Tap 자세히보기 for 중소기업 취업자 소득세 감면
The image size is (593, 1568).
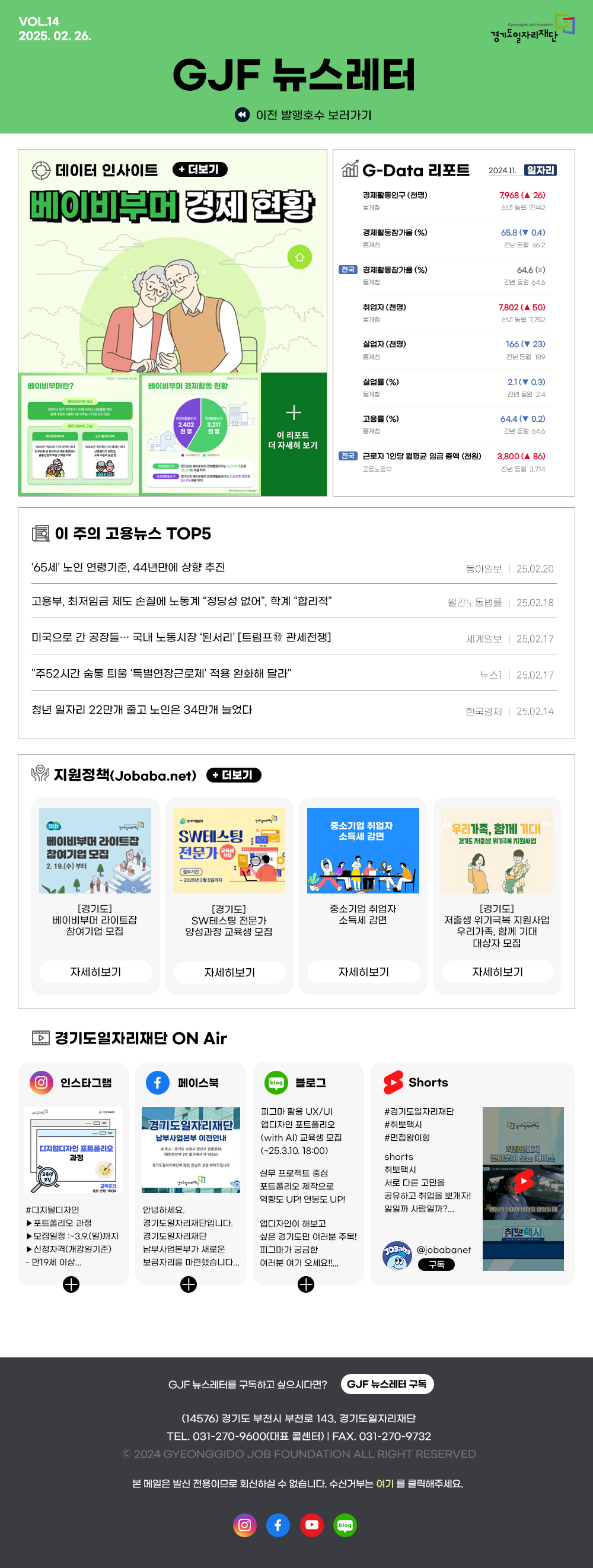363,972
